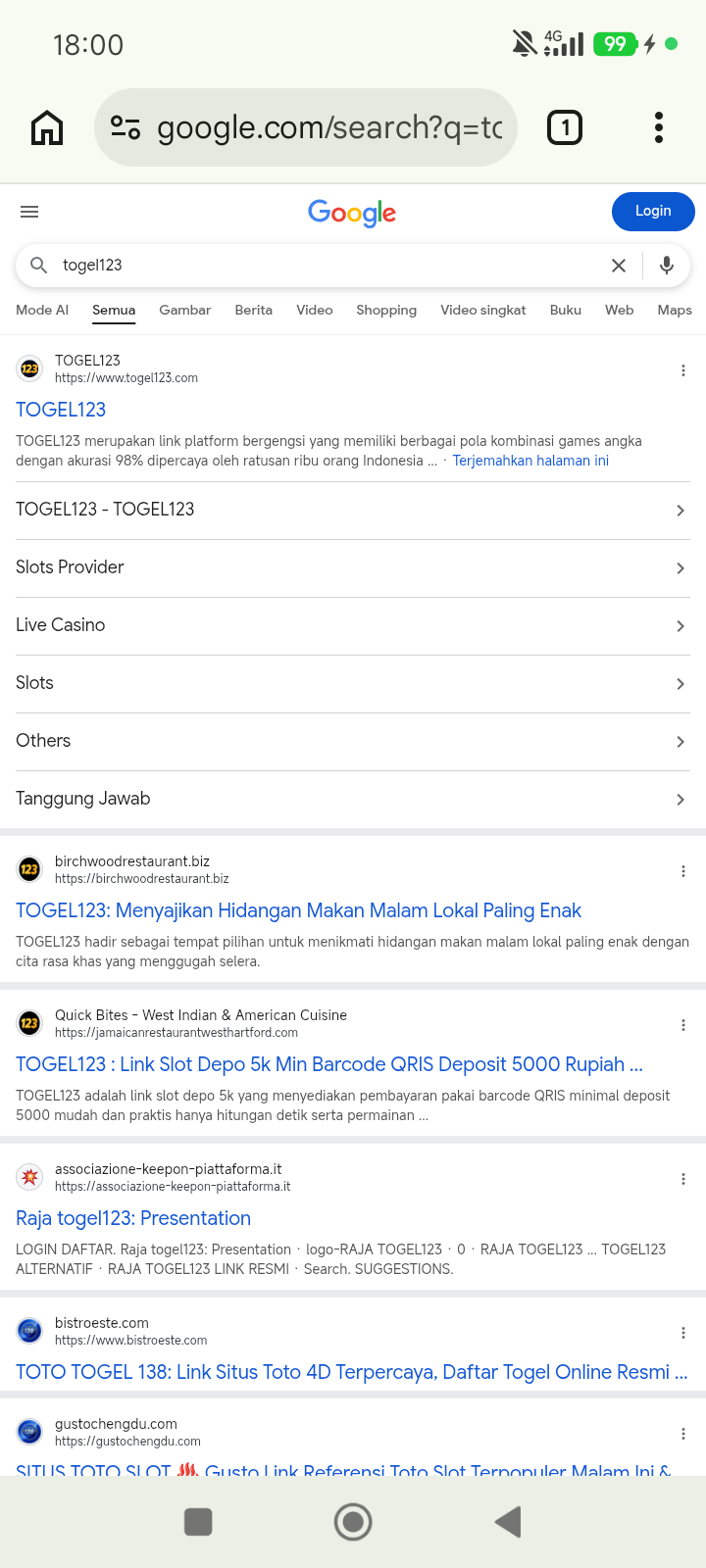Open the browser home page icon
Viewport: 706px width, 1568px height.
(47, 127)
